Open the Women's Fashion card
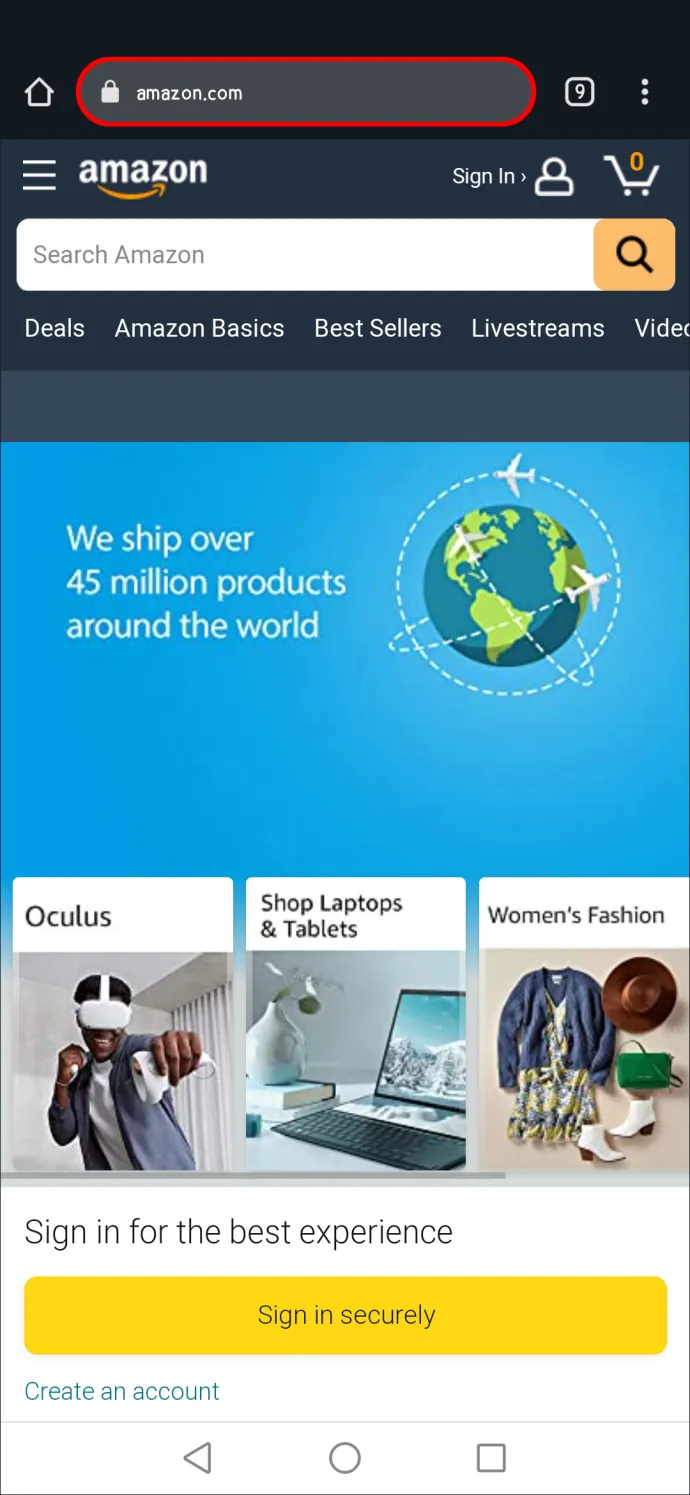Viewport: 690px width, 1495px height. pyautogui.click(x=583, y=1025)
